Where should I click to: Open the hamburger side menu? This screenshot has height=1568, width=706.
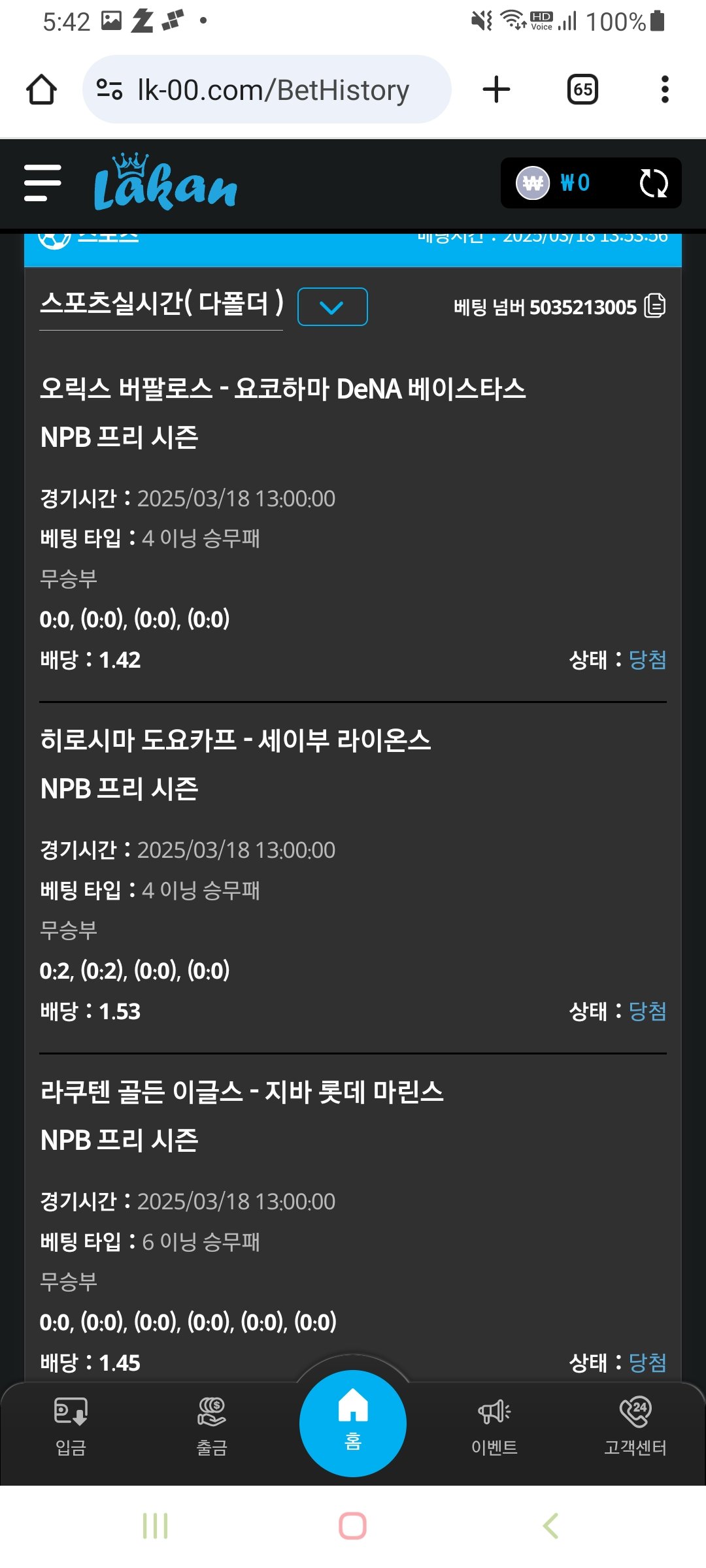point(42,183)
